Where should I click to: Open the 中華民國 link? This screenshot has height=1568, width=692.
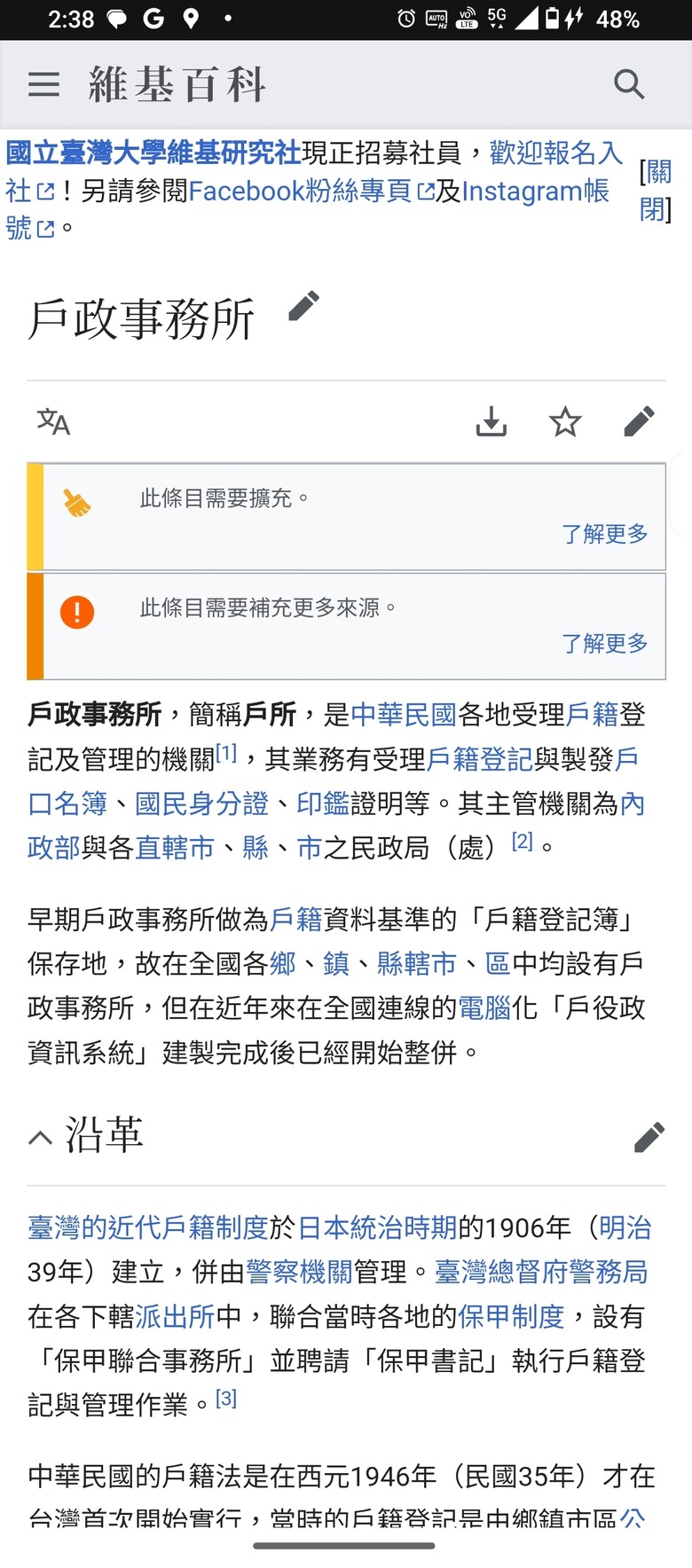pyautogui.click(x=404, y=715)
